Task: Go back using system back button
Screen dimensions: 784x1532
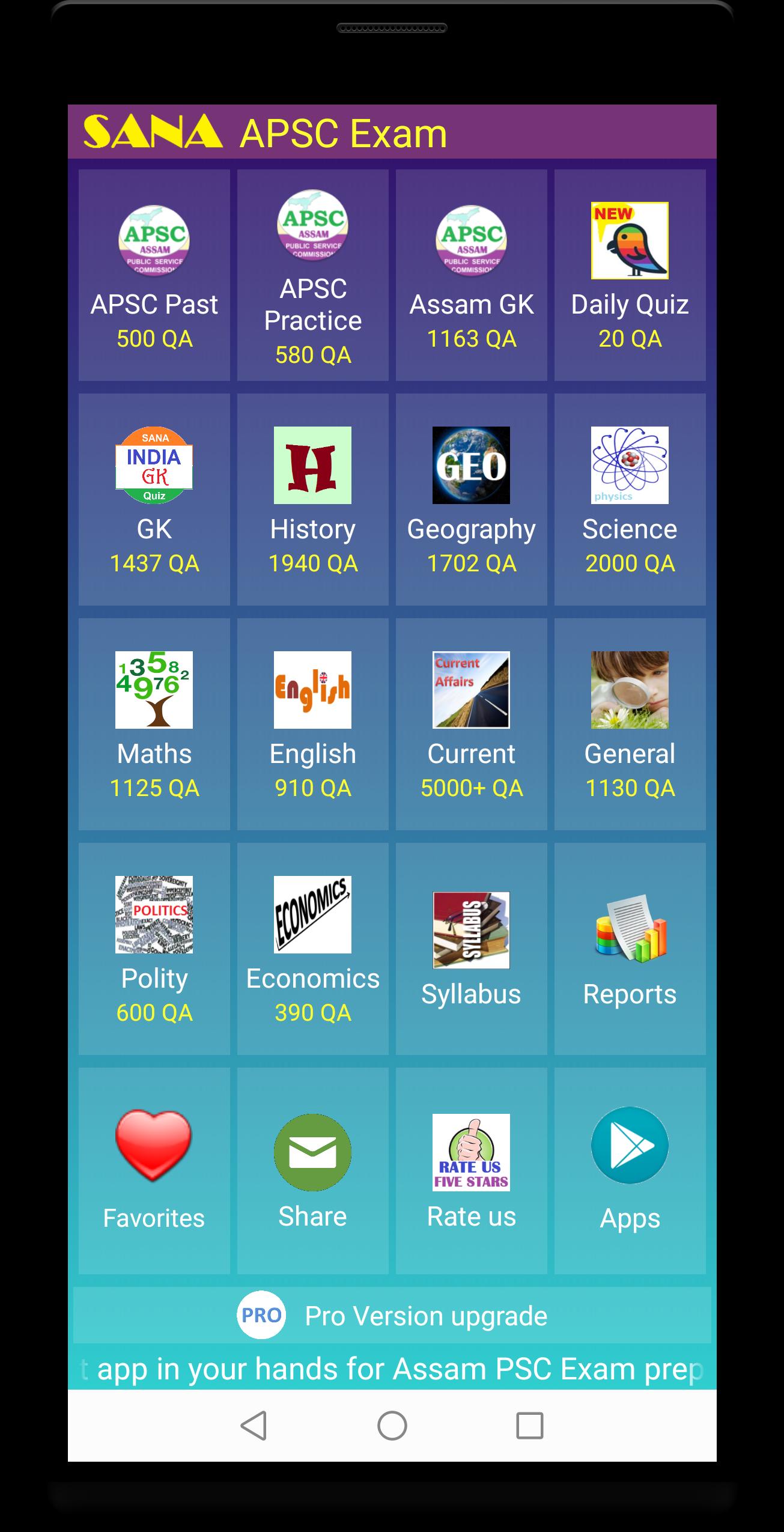Action: (x=254, y=1425)
